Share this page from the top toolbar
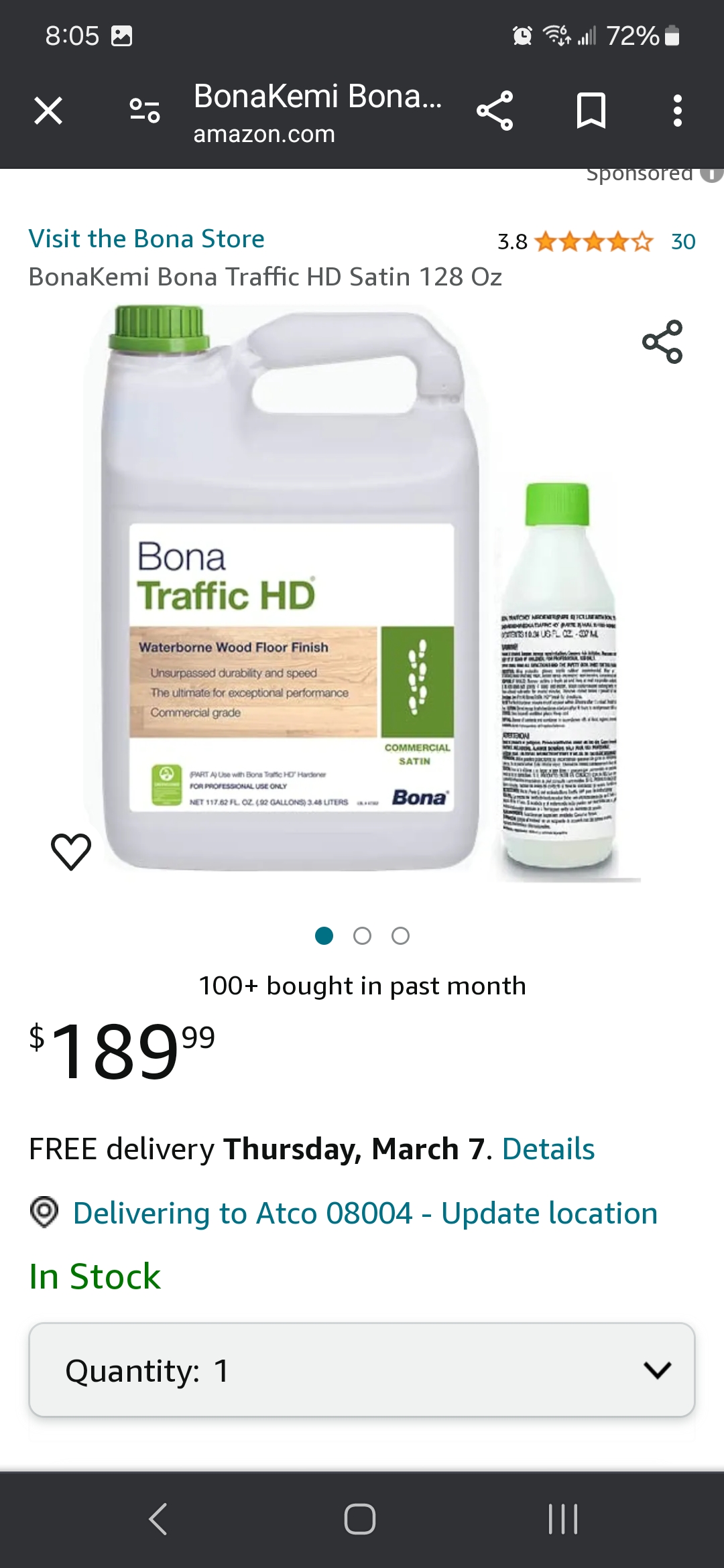Viewport: 724px width, 1568px height. (495, 111)
